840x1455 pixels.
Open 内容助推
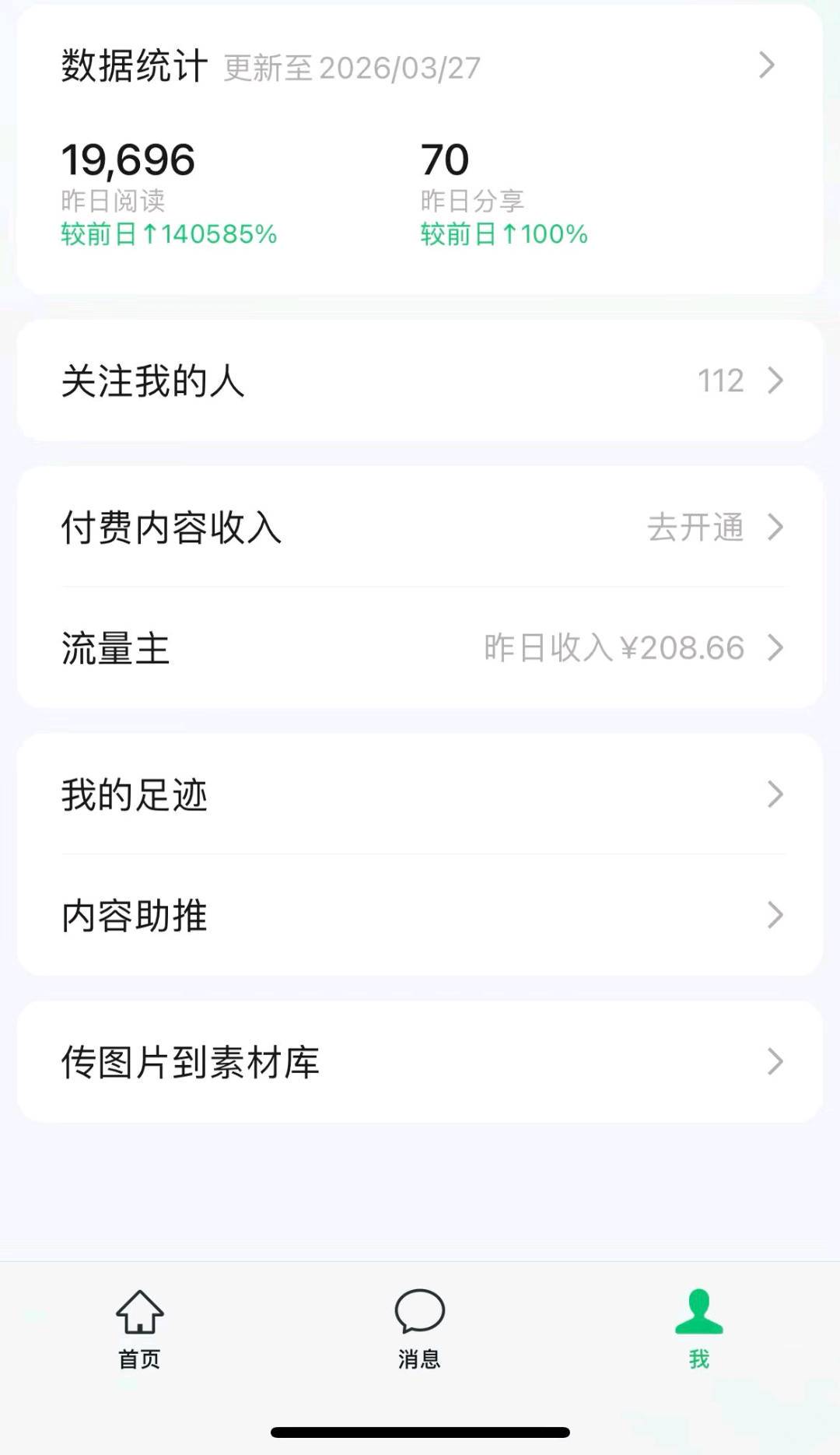(x=420, y=915)
